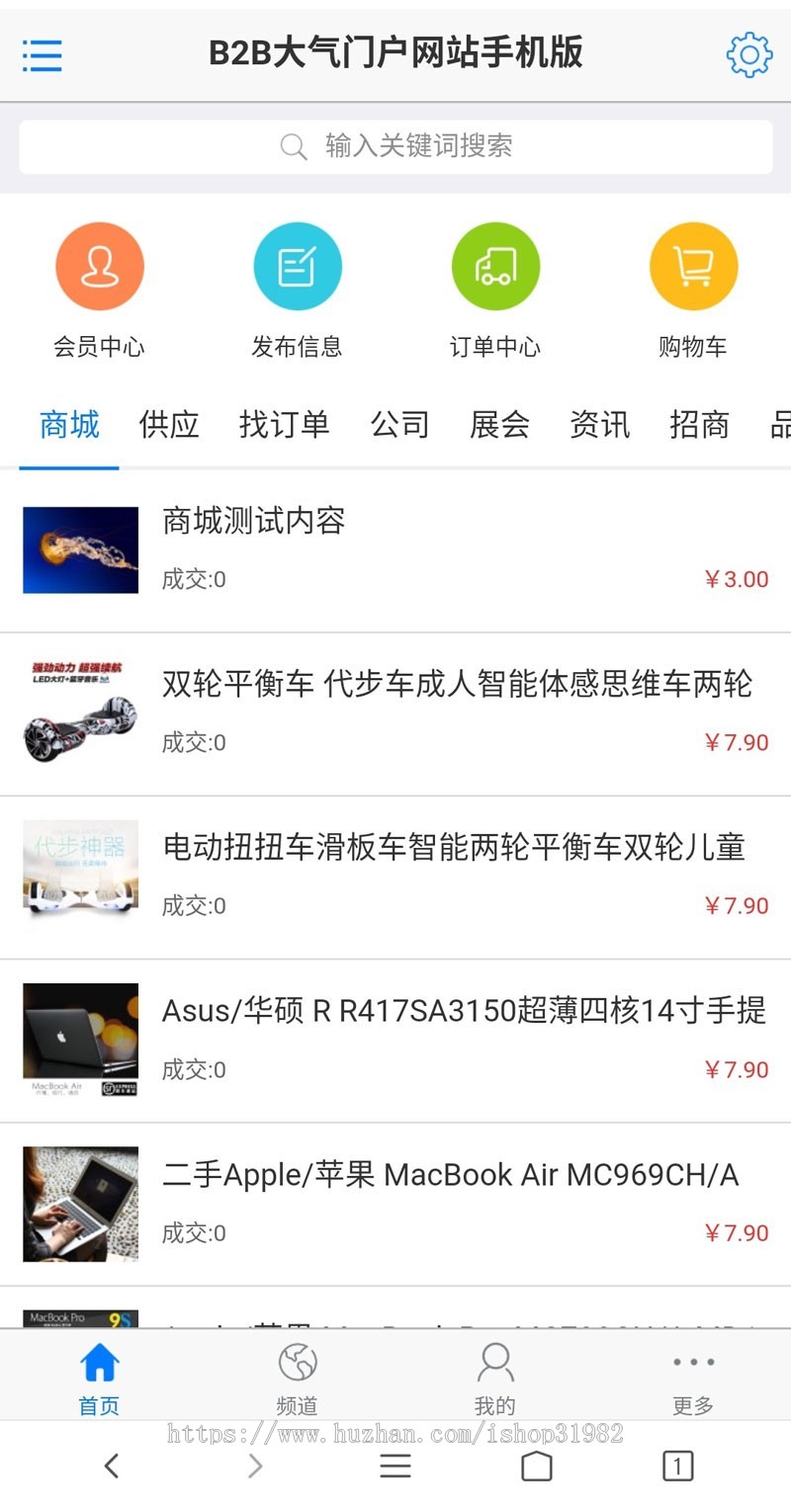Switch to the 找订单 tab

click(x=284, y=425)
